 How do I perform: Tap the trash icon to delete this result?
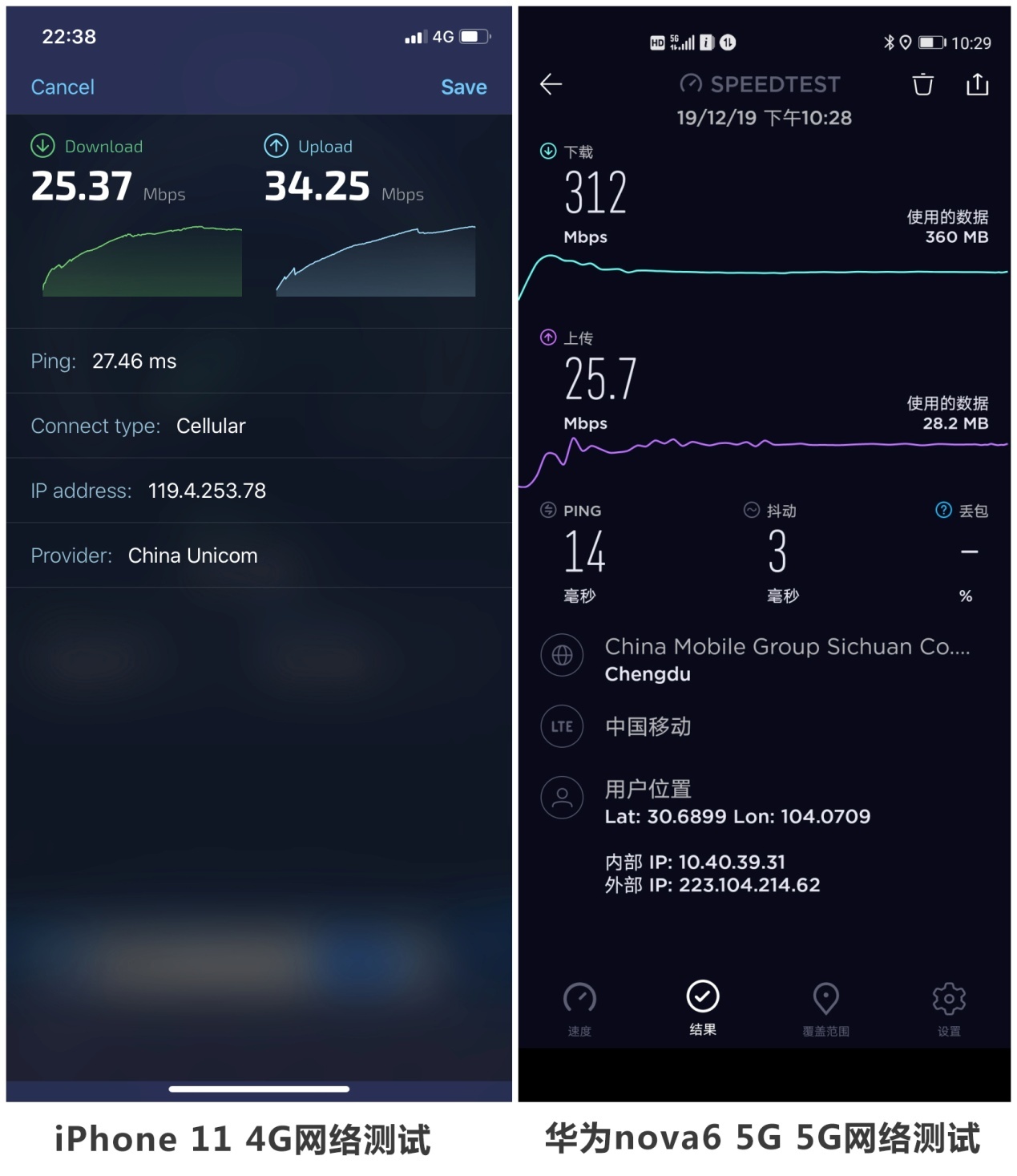(x=922, y=83)
